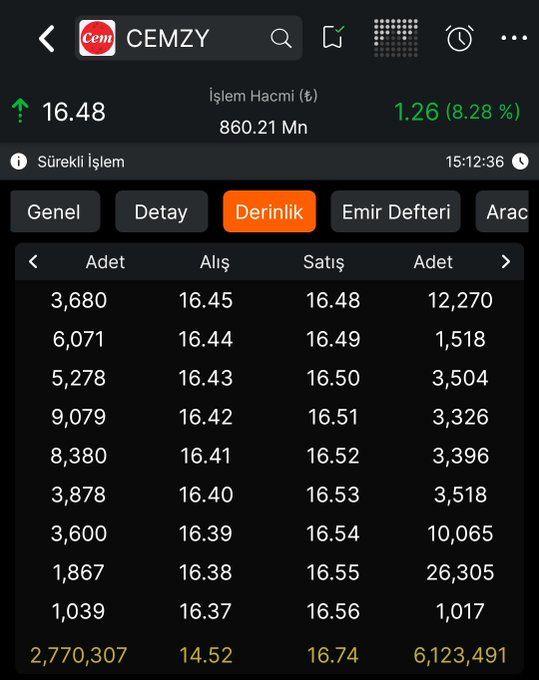
Task: Switch to the Detay tab
Action: click(161, 212)
